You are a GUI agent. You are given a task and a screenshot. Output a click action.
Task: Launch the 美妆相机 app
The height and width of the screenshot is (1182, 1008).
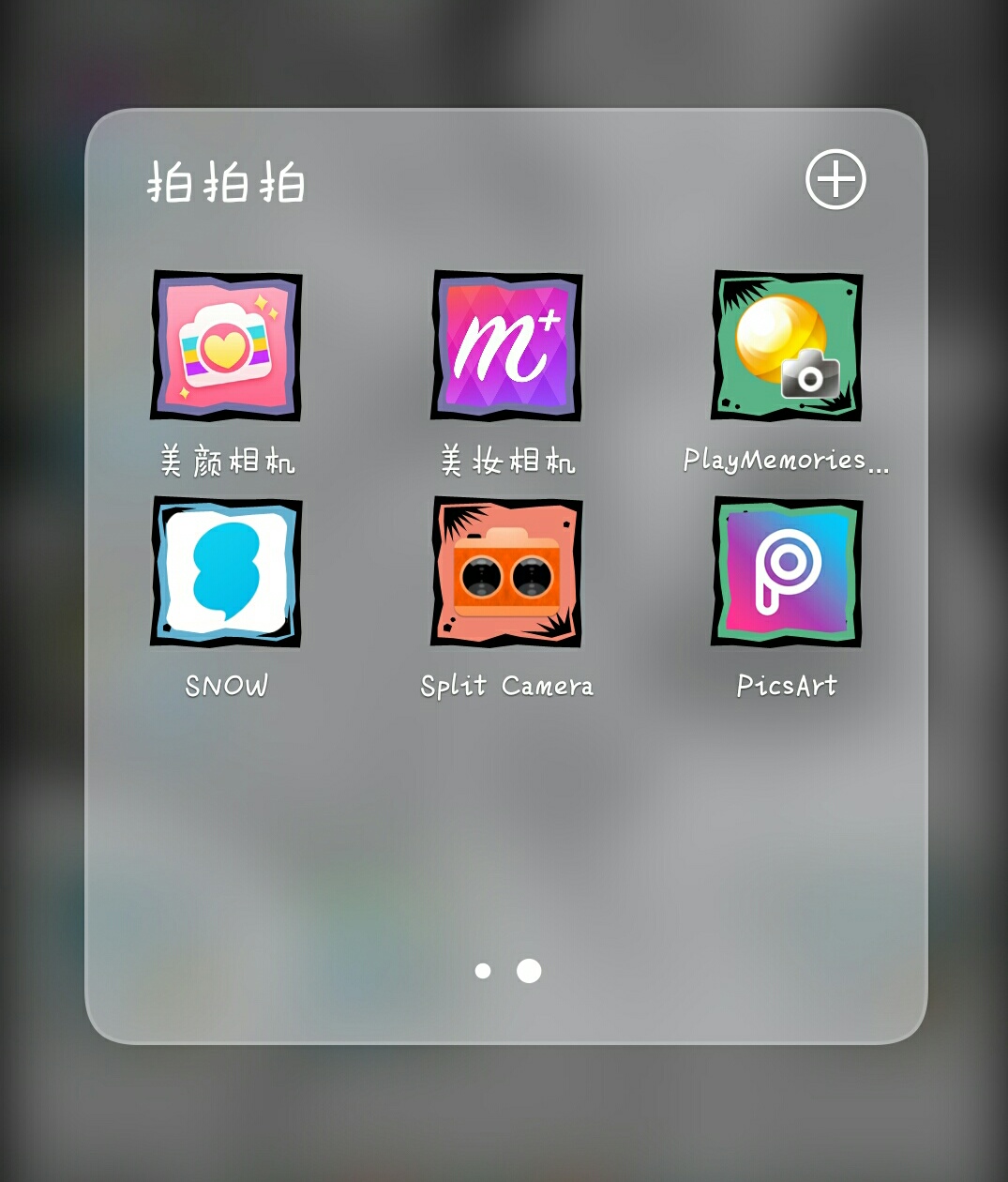point(506,346)
